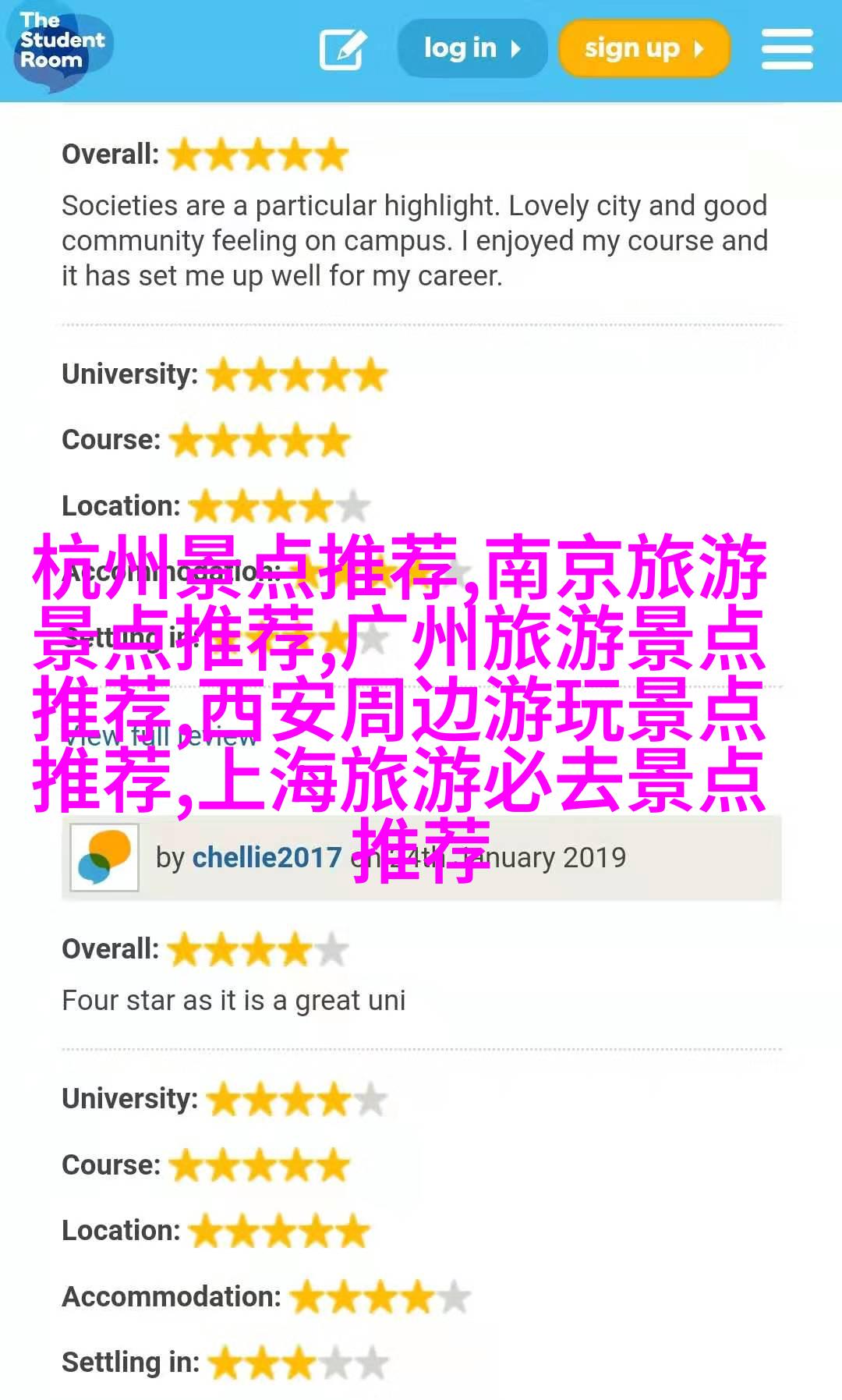Open chellie2017's profile
842x1400 pixels.
267,857
